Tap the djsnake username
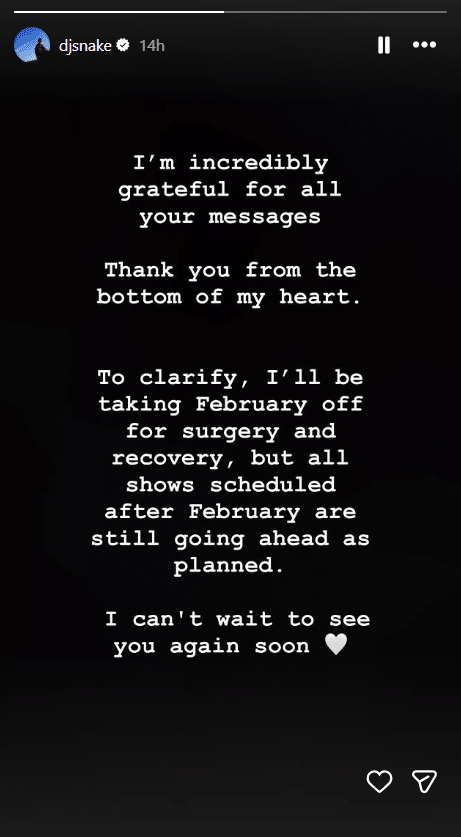The width and height of the screenshot is (461, 837). (x=85, y=46)
